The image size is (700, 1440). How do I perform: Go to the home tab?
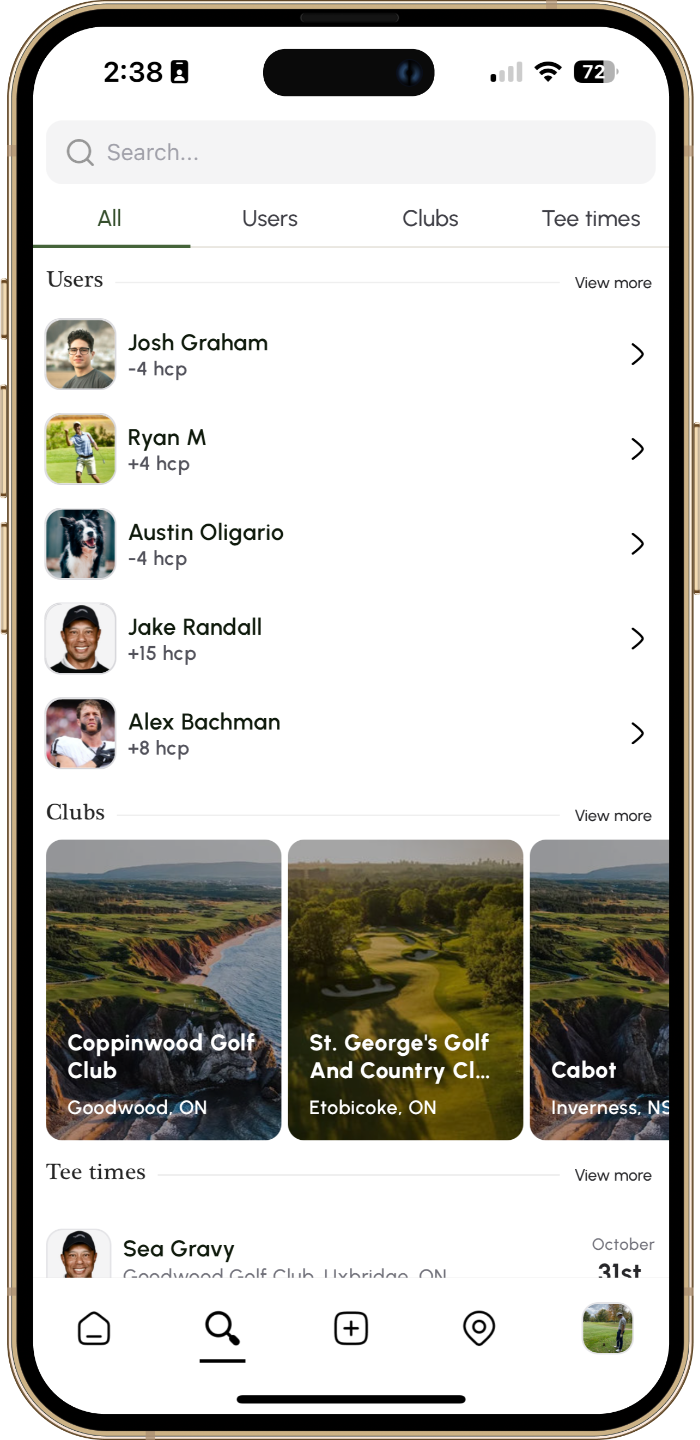(x=94, y=1328)
